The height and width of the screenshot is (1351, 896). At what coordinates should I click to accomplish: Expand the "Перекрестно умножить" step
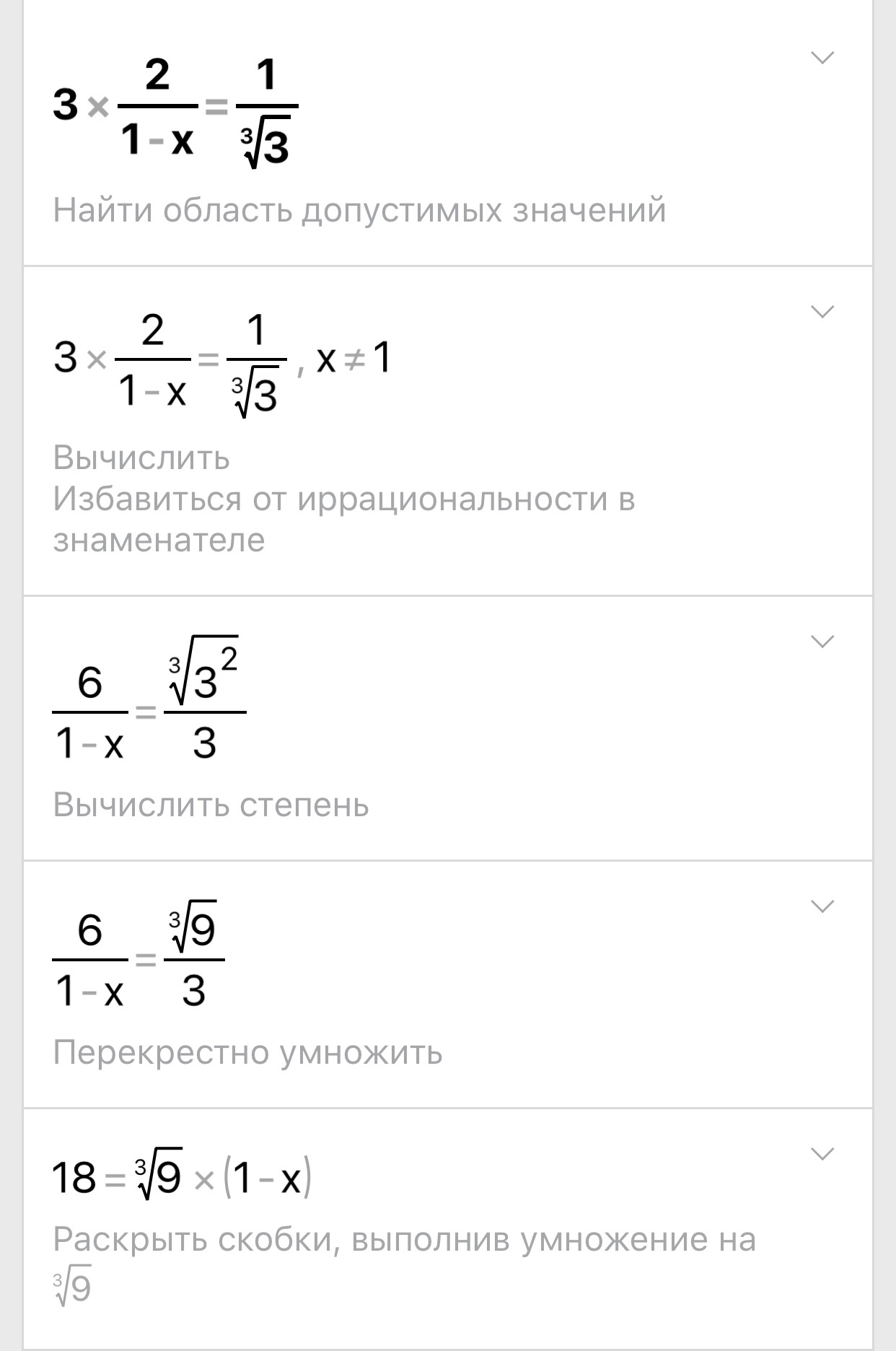822,906
